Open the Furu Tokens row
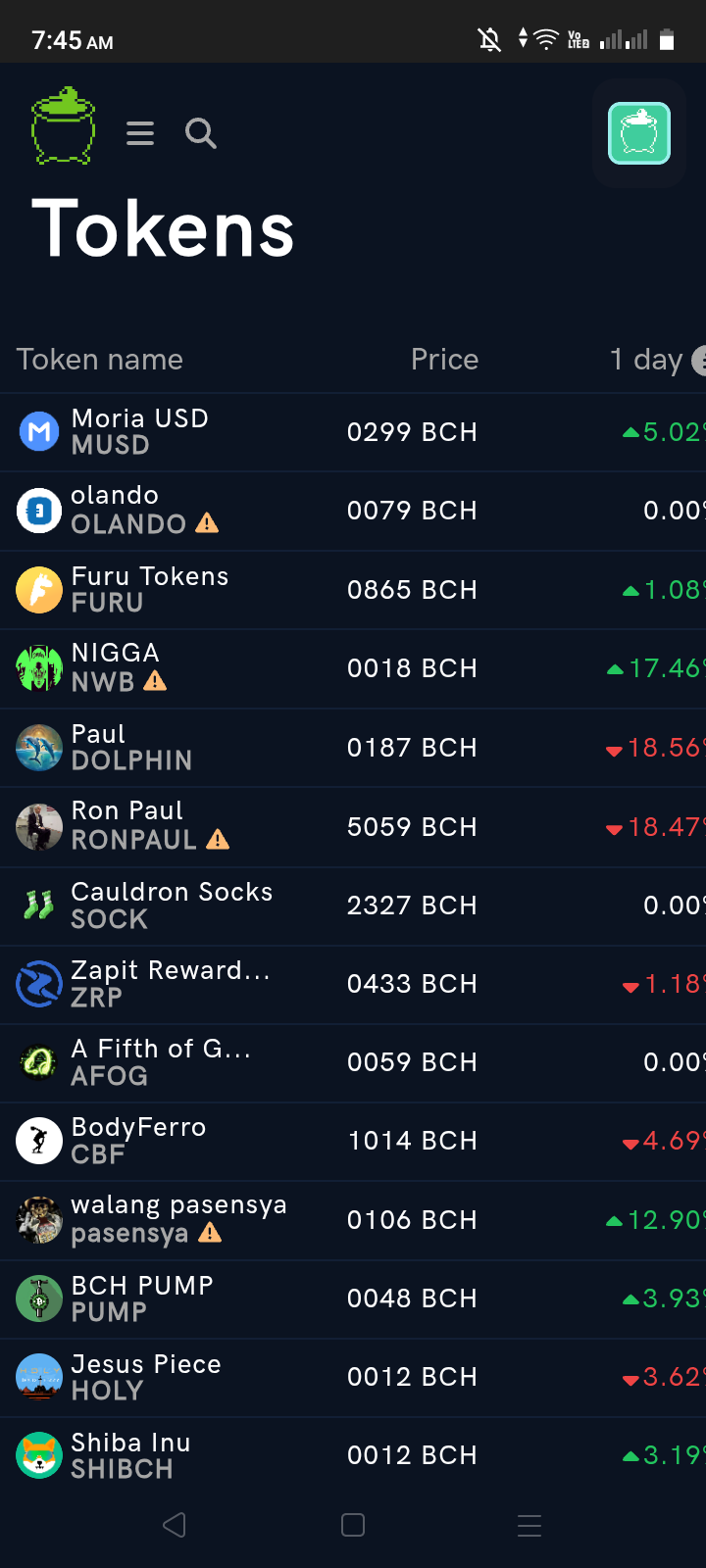Screen dimensions: 706x1568 [x=353, y=590]
